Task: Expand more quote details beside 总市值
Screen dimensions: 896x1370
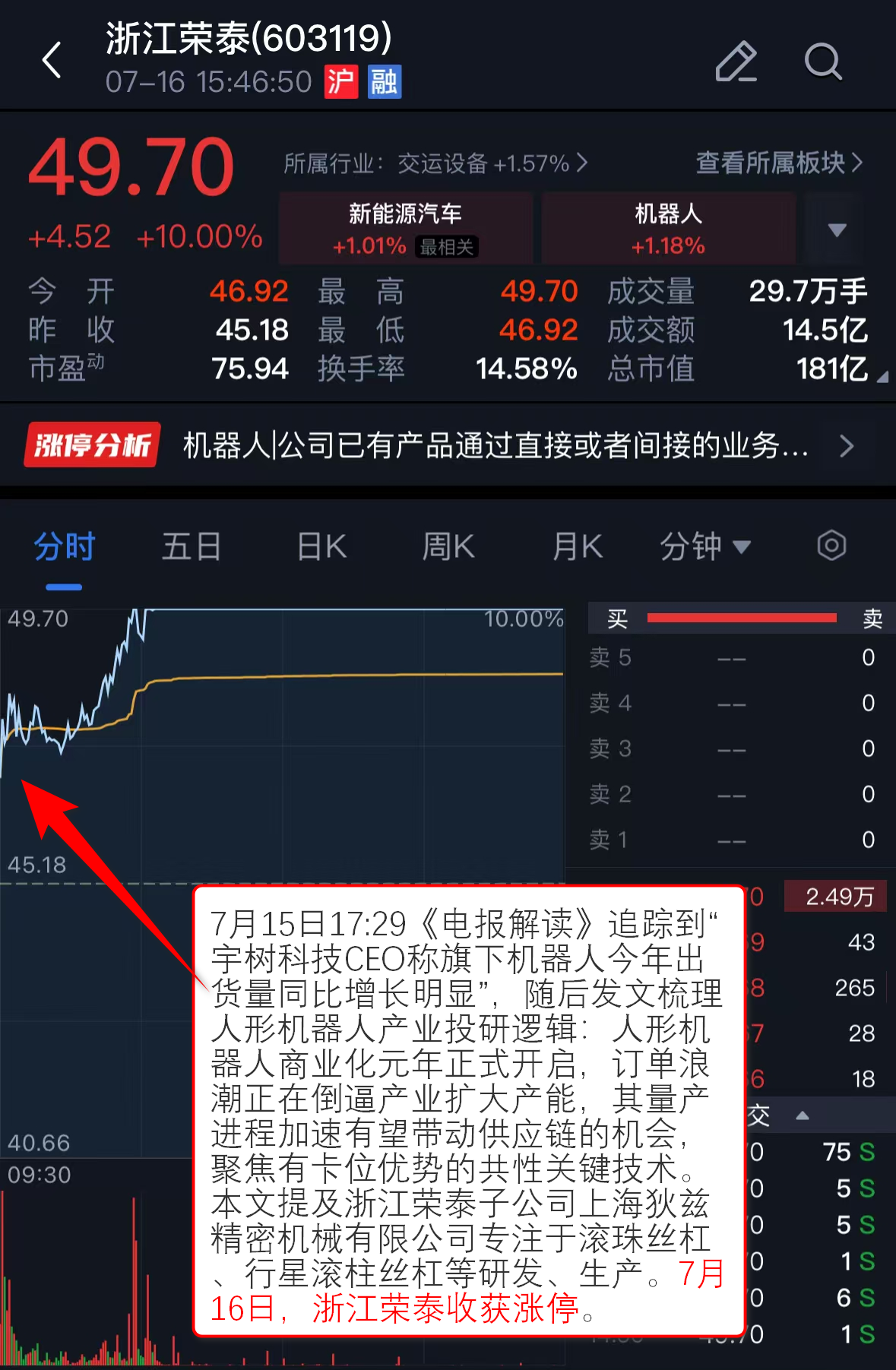Action: pyautogui.click(x=882, y=377)
